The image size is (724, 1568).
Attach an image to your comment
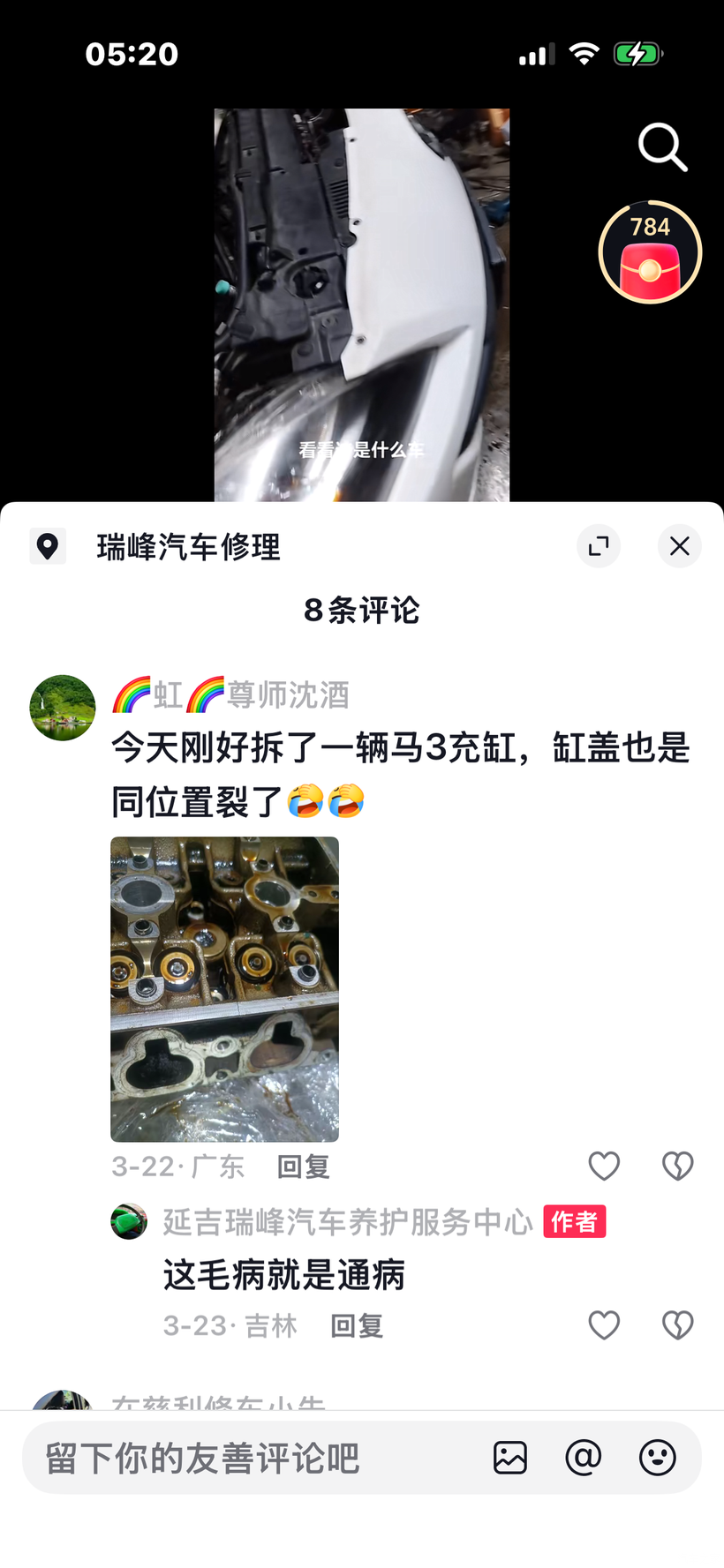(x=510, y=1458)
